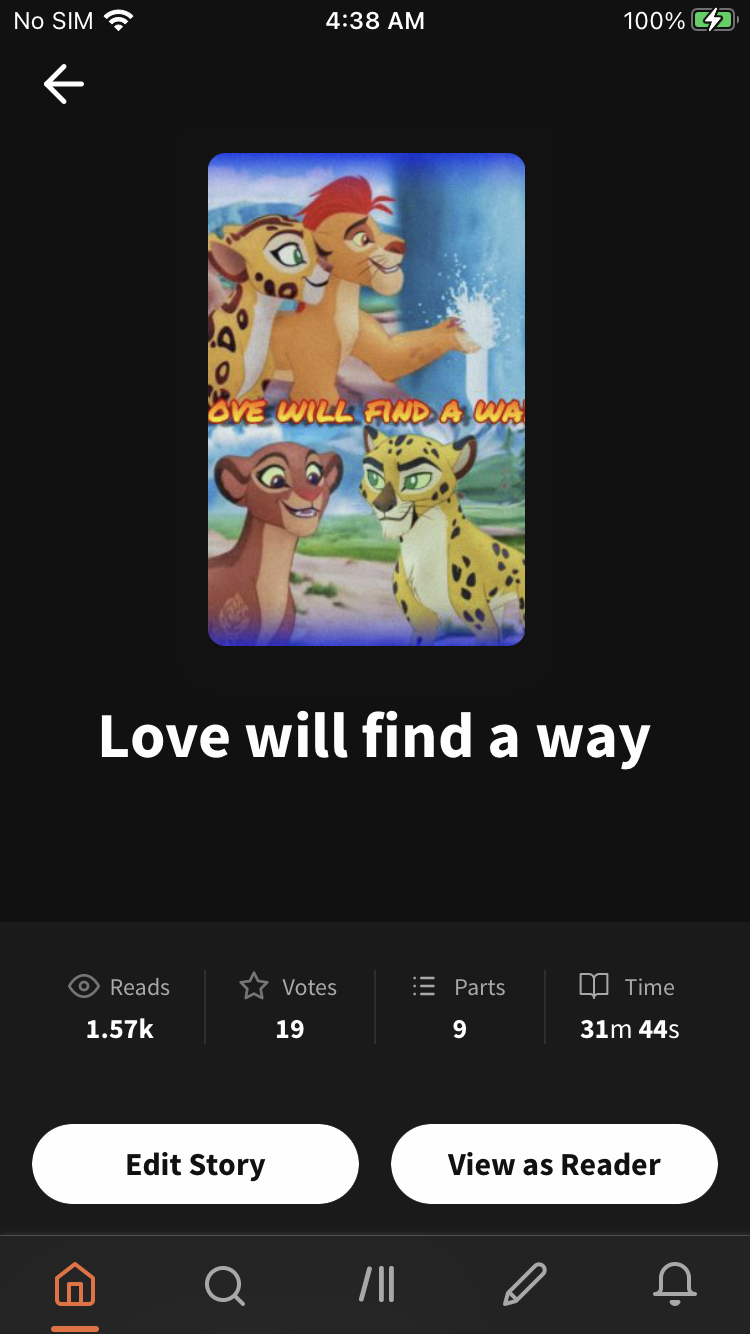Go back using the top arrow
Image resolution: width=750 pixels, height=1334 pixels.
[x=64, y=84]
